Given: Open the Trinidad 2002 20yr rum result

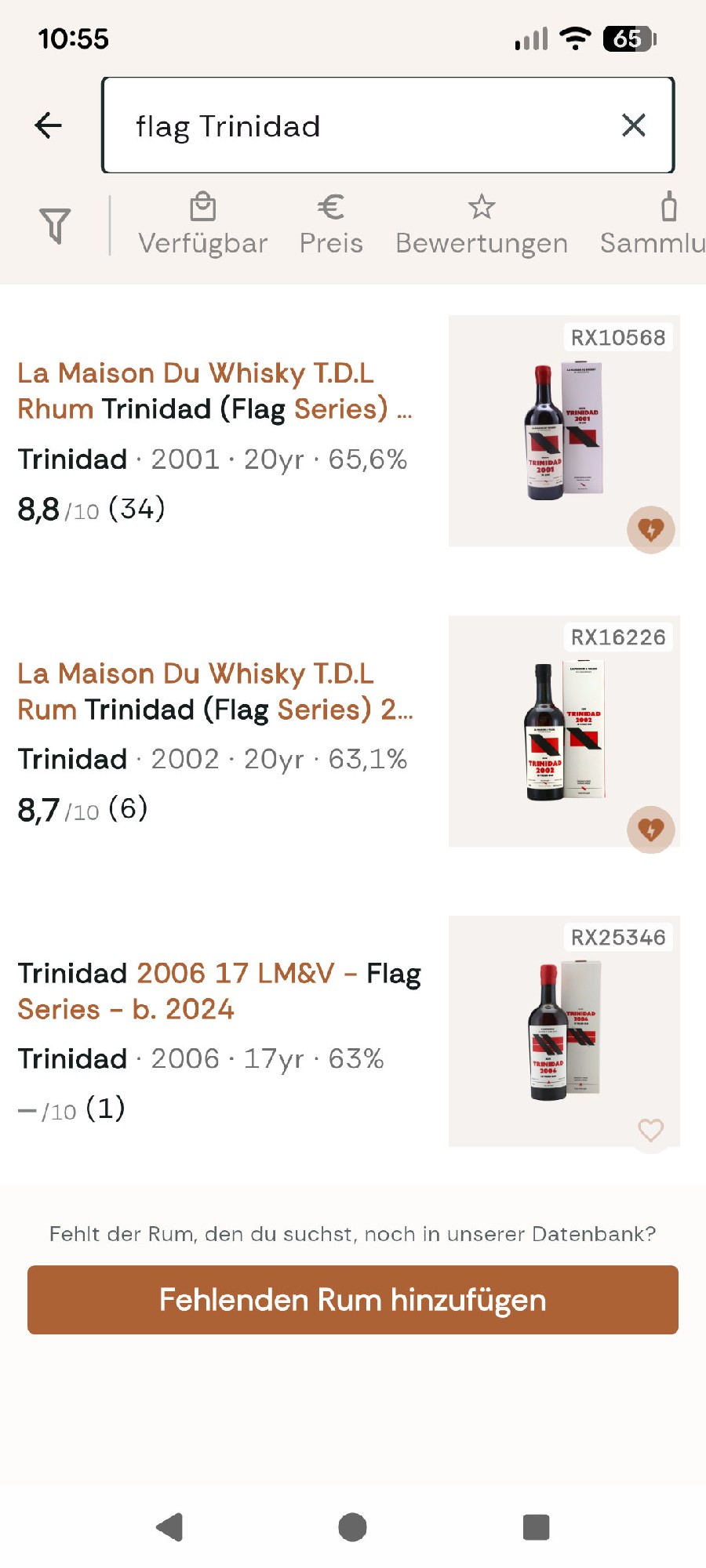Looking at the screenshot, I should point(349,731).
